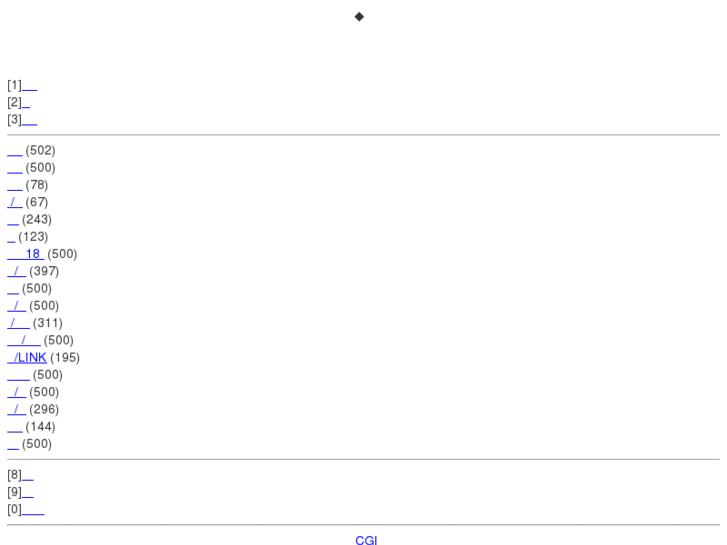
Task: Open the link numbered [0]
Action: pos(33,510)
